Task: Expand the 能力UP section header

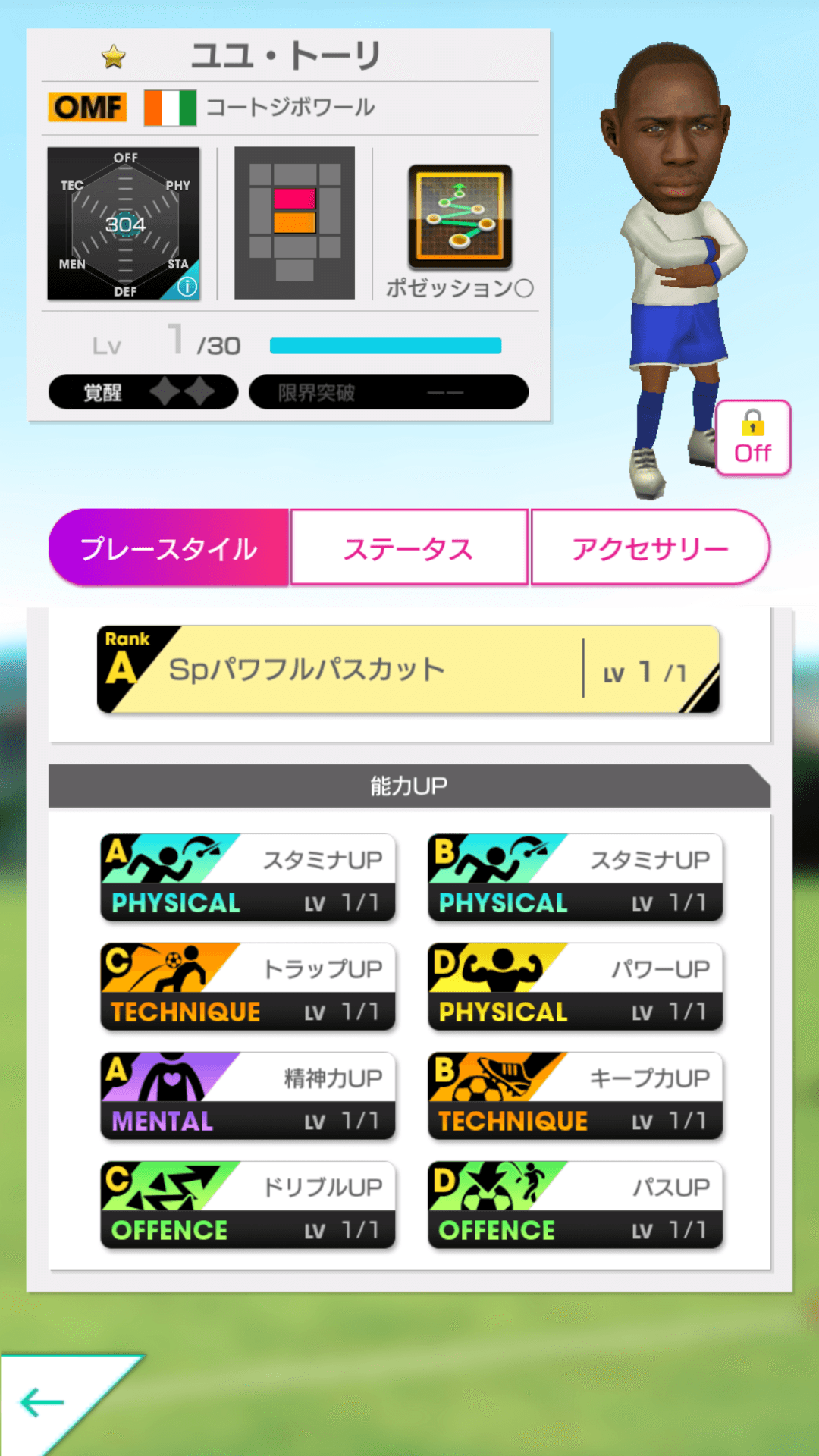Action: [409, 786]
